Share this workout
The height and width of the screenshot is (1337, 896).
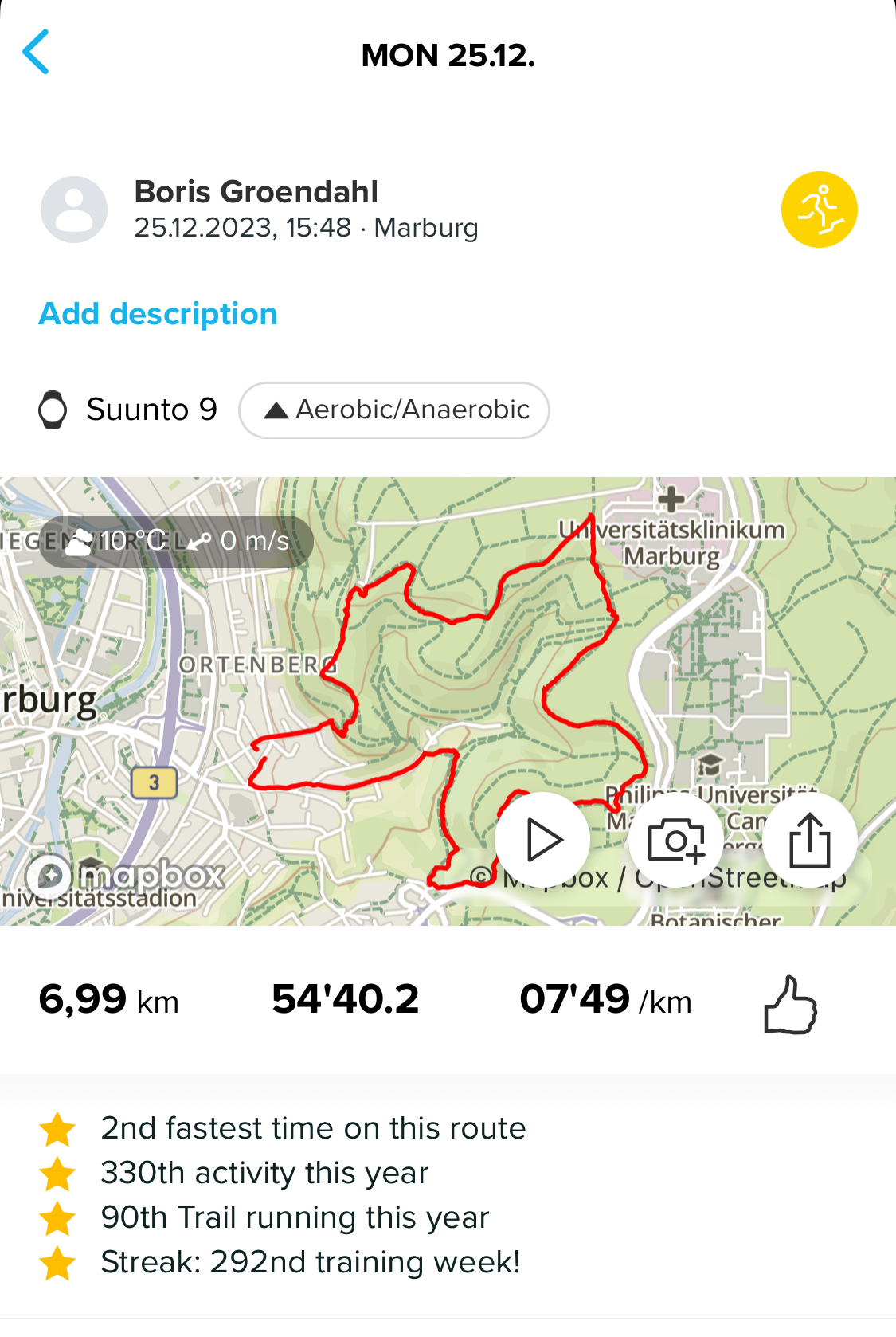coord(809,840)
